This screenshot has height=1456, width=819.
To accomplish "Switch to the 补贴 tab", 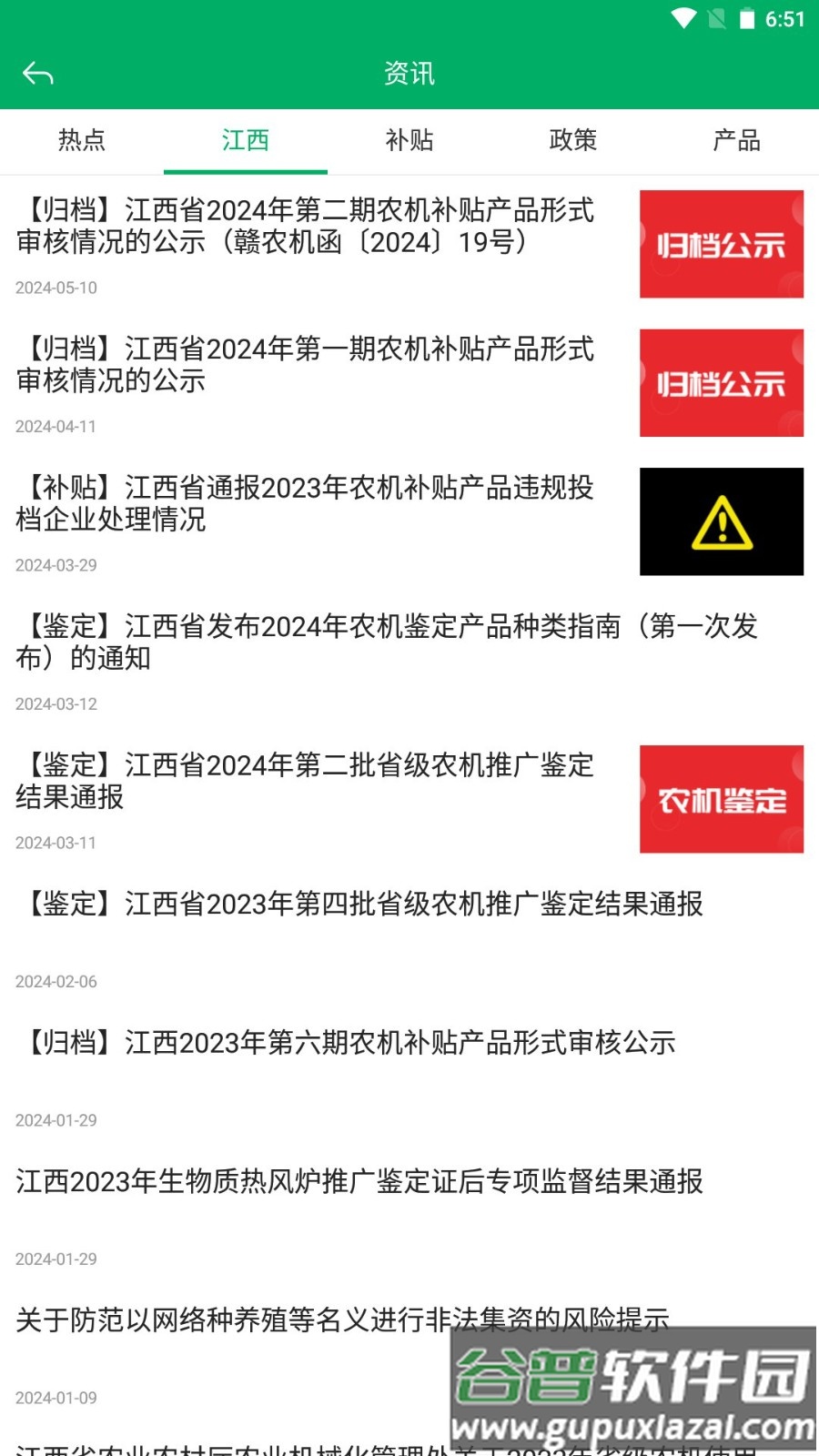I will point(409,141).
